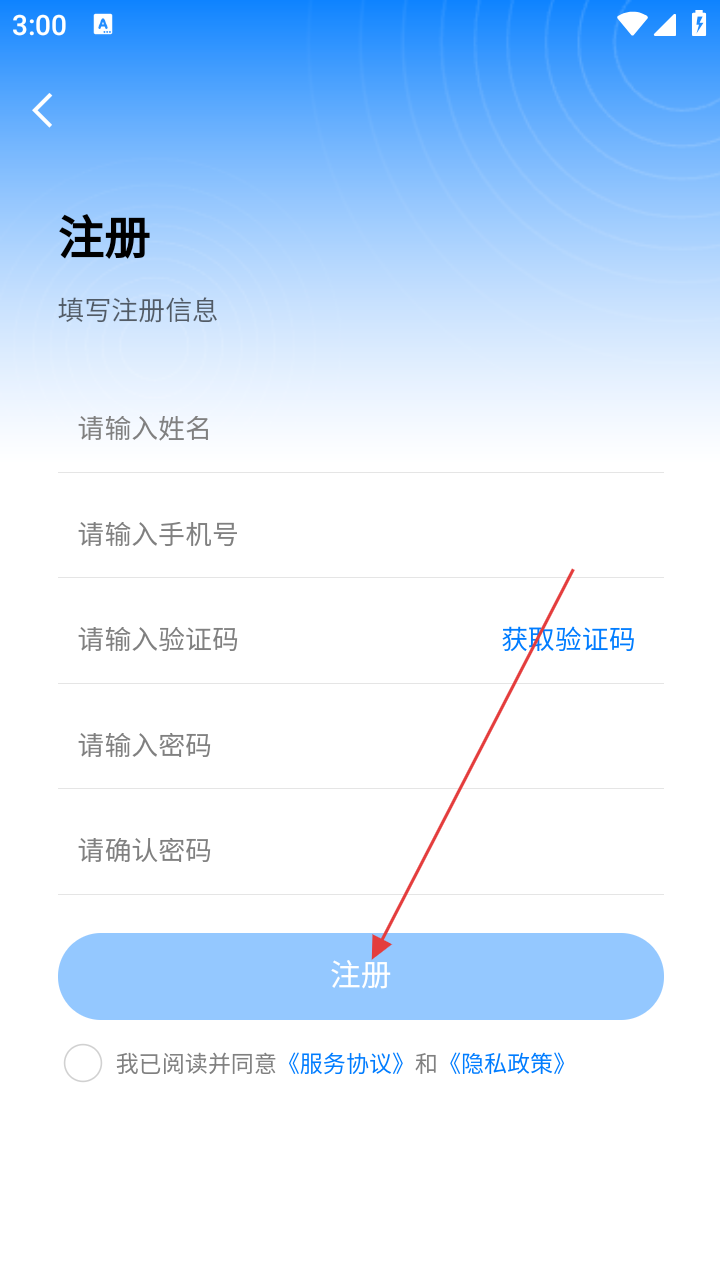Open the 《隐私政策》 link

pyautogui.click(x=507, y=1063)
